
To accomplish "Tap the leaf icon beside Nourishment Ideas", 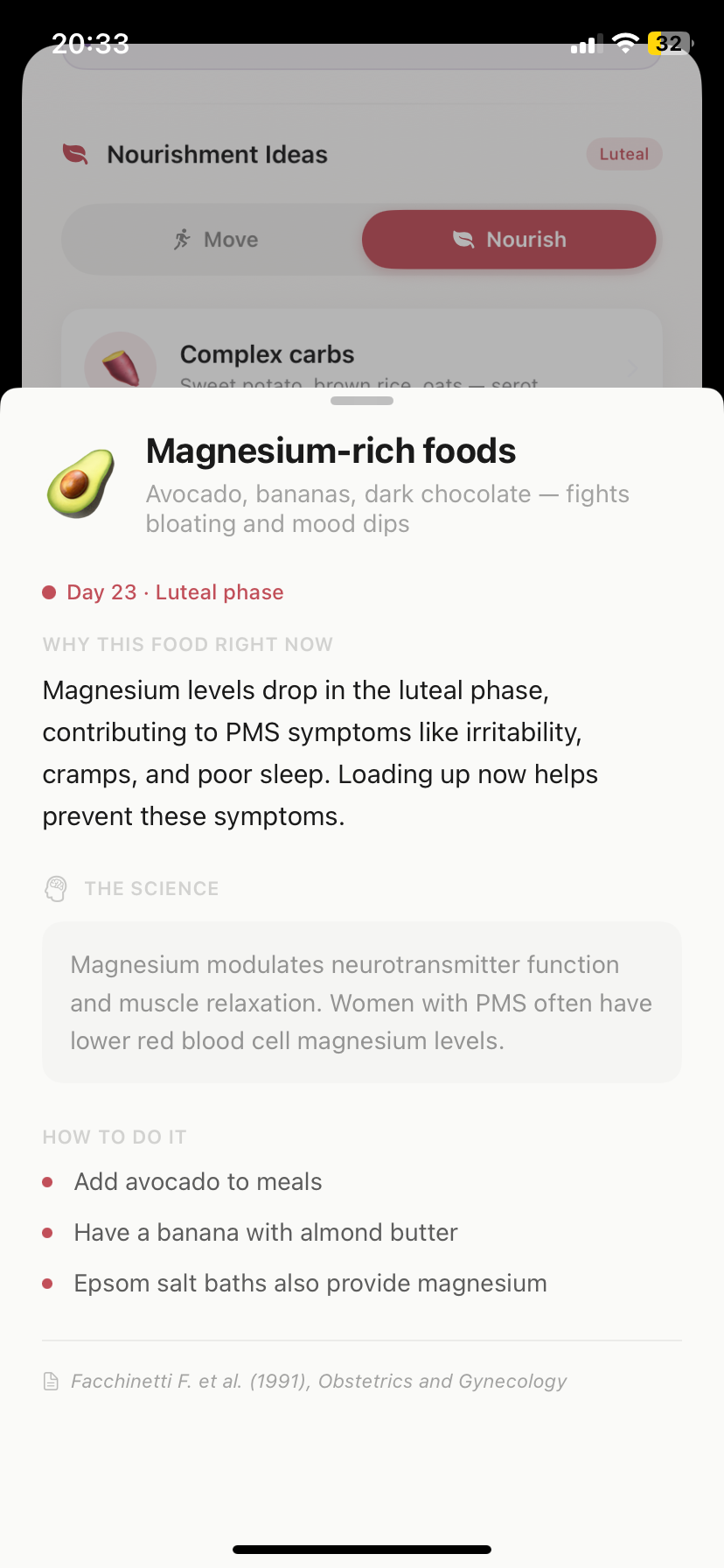I will (74, 153).
